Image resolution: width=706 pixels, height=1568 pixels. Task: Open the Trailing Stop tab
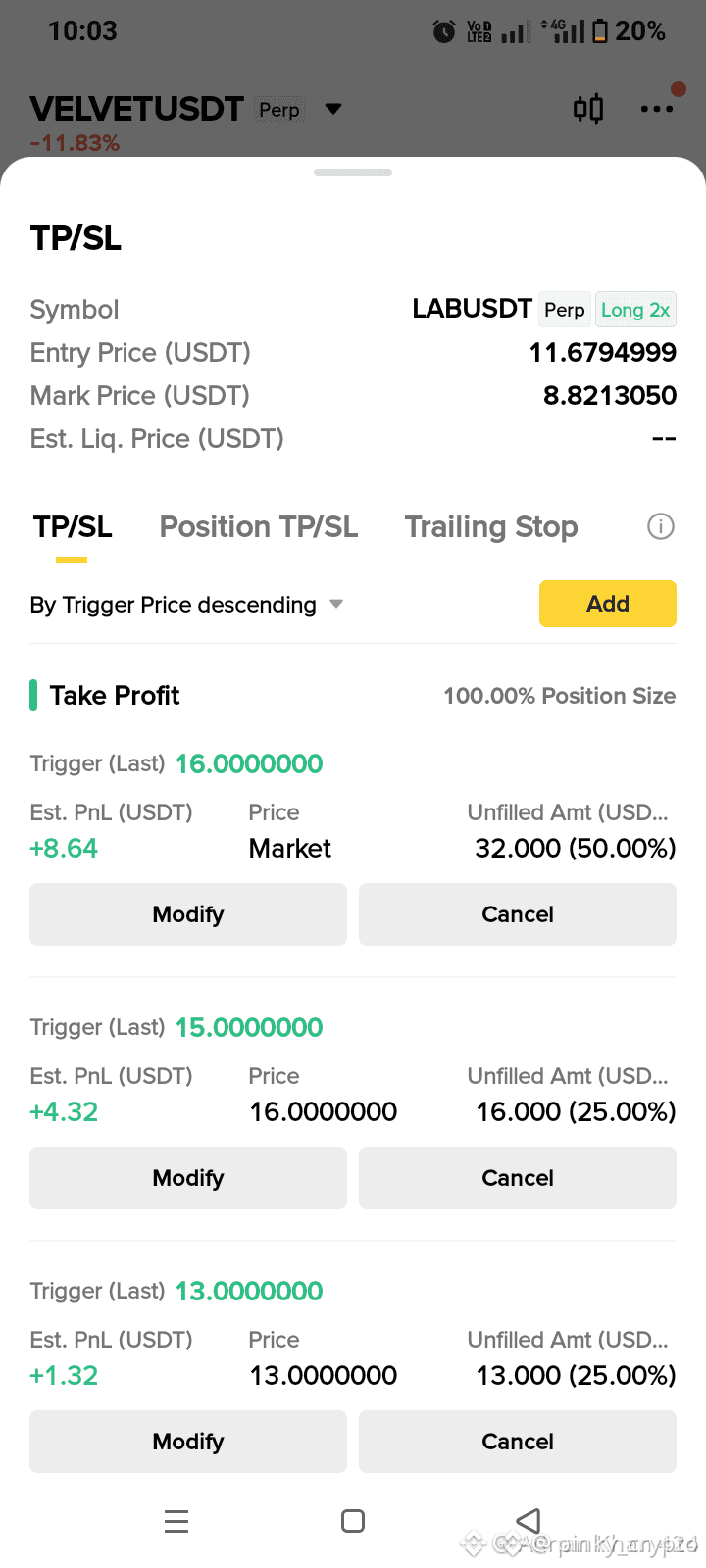pos(491,527)
